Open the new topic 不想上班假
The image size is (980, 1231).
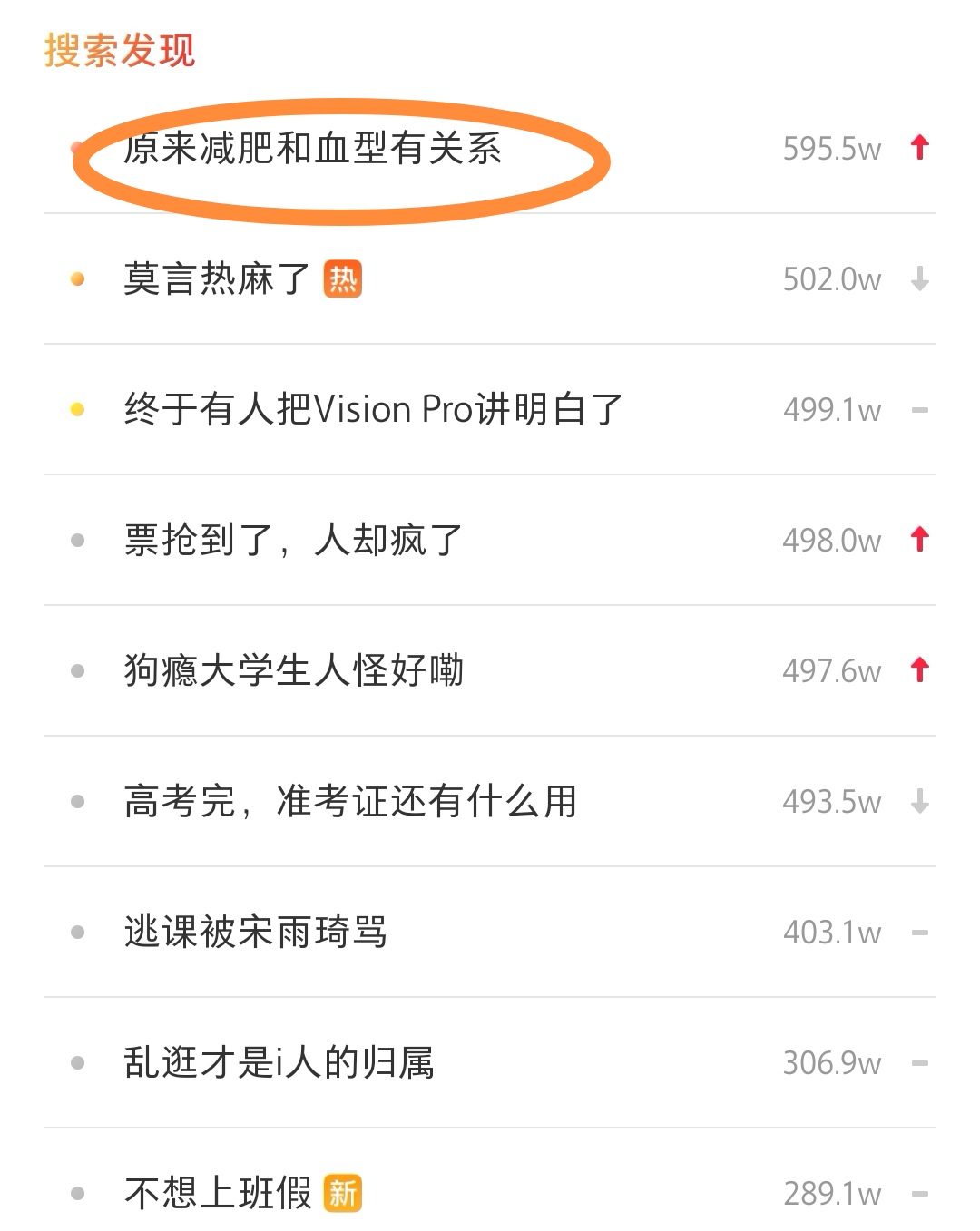tap(218, 1194)
